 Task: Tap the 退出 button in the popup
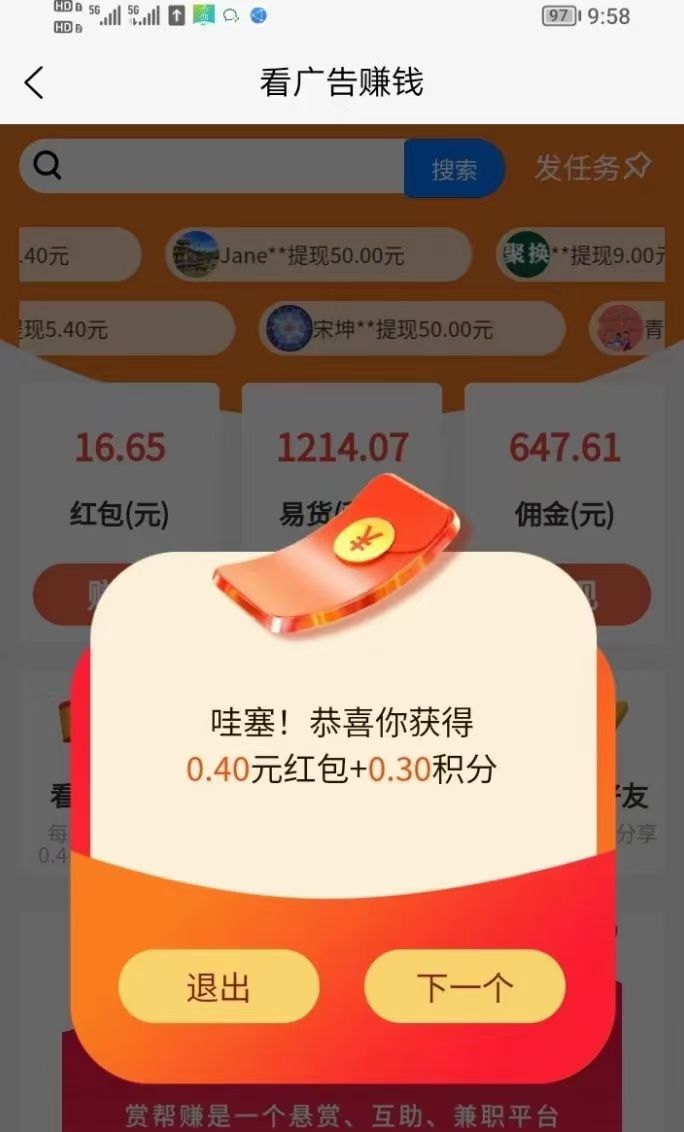pos(218,986)
